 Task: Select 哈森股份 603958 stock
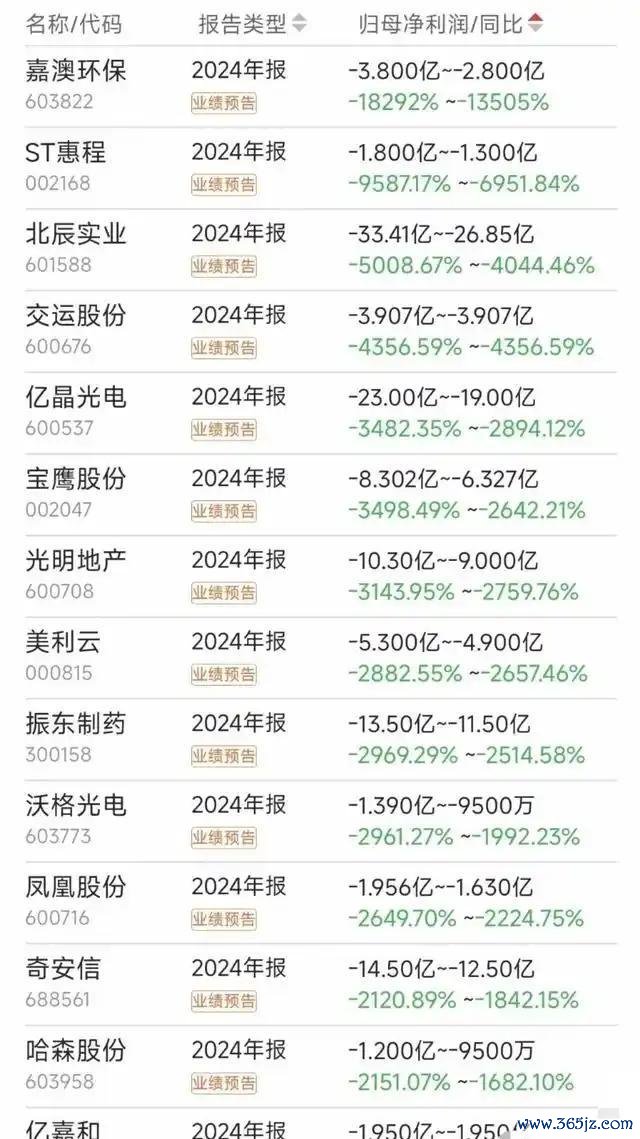[x=320, y=1067]
